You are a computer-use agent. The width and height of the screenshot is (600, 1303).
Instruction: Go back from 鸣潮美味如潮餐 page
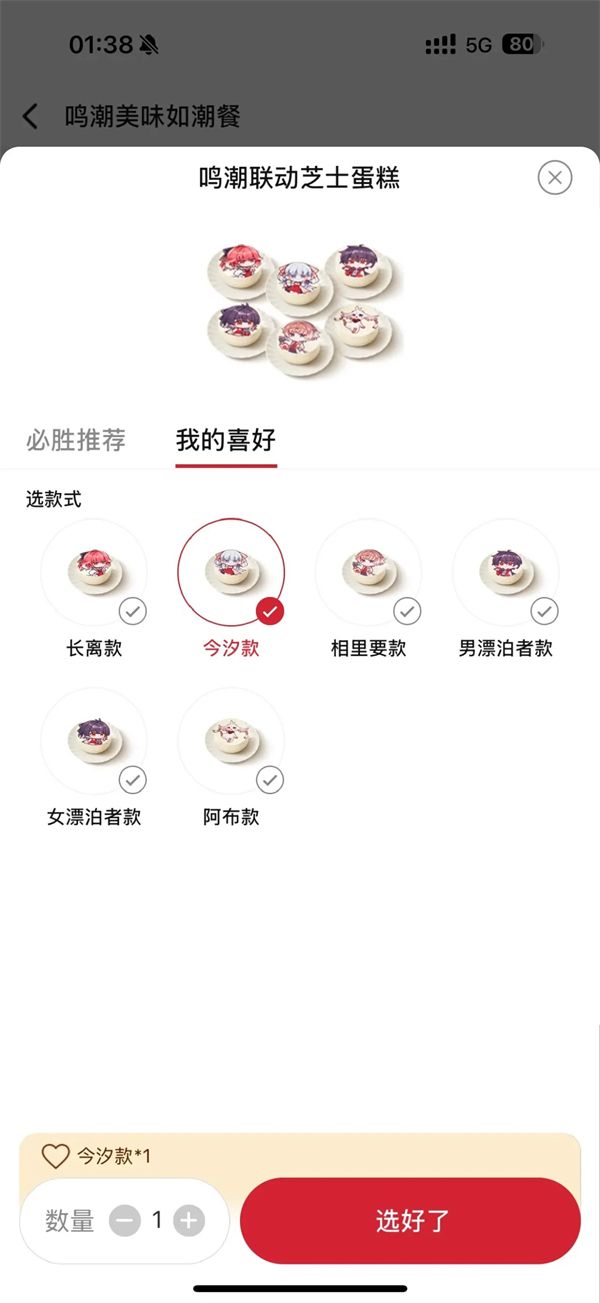[31, 116]
